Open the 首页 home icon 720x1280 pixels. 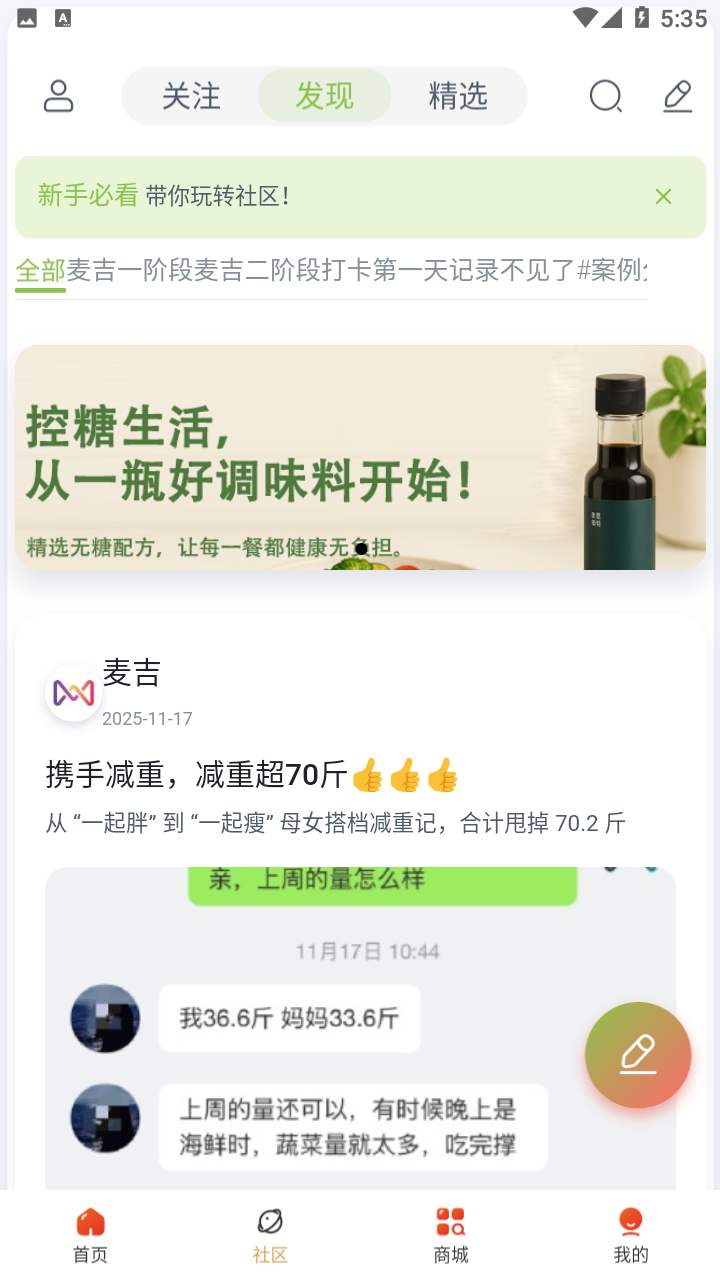tap(90, 1232)
